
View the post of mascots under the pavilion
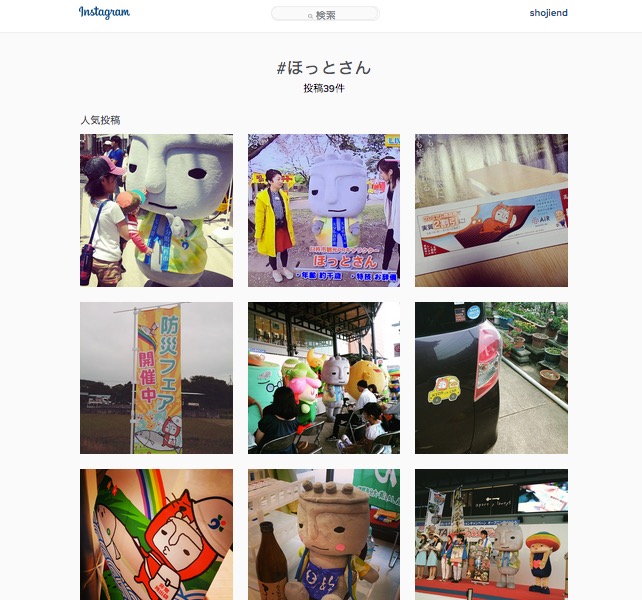324,378
